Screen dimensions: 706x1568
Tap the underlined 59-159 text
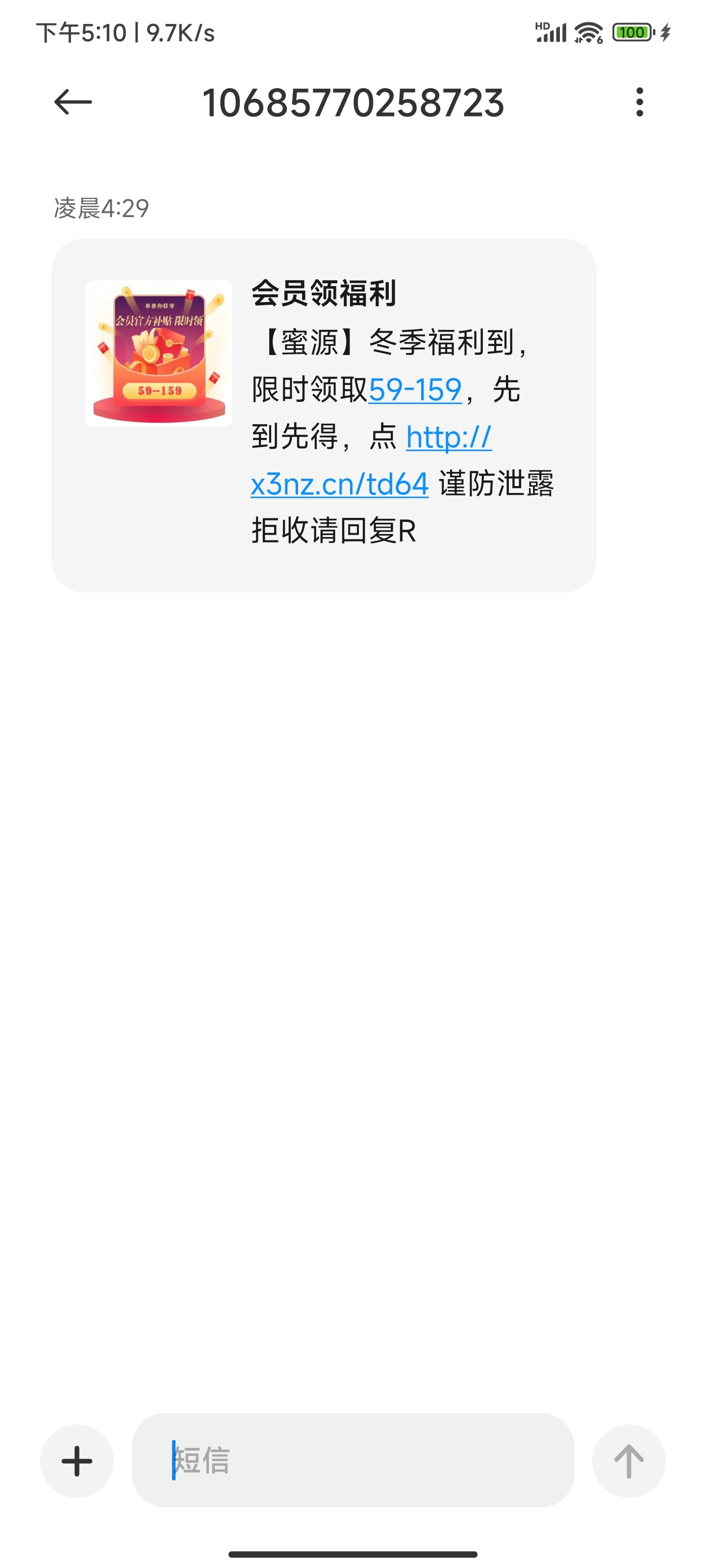(415, 390)
